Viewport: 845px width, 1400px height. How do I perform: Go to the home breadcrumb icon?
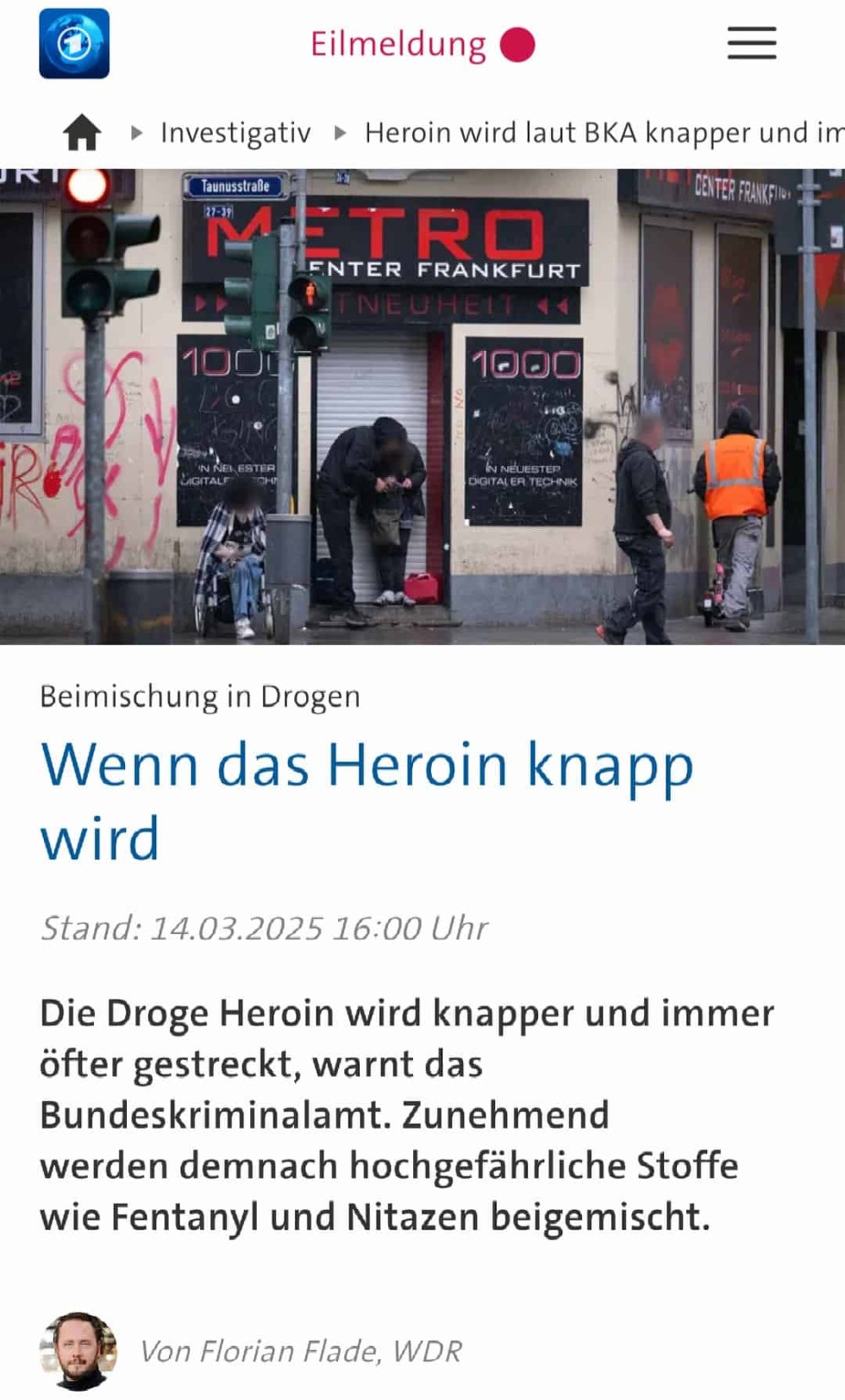tap(82, 133)
